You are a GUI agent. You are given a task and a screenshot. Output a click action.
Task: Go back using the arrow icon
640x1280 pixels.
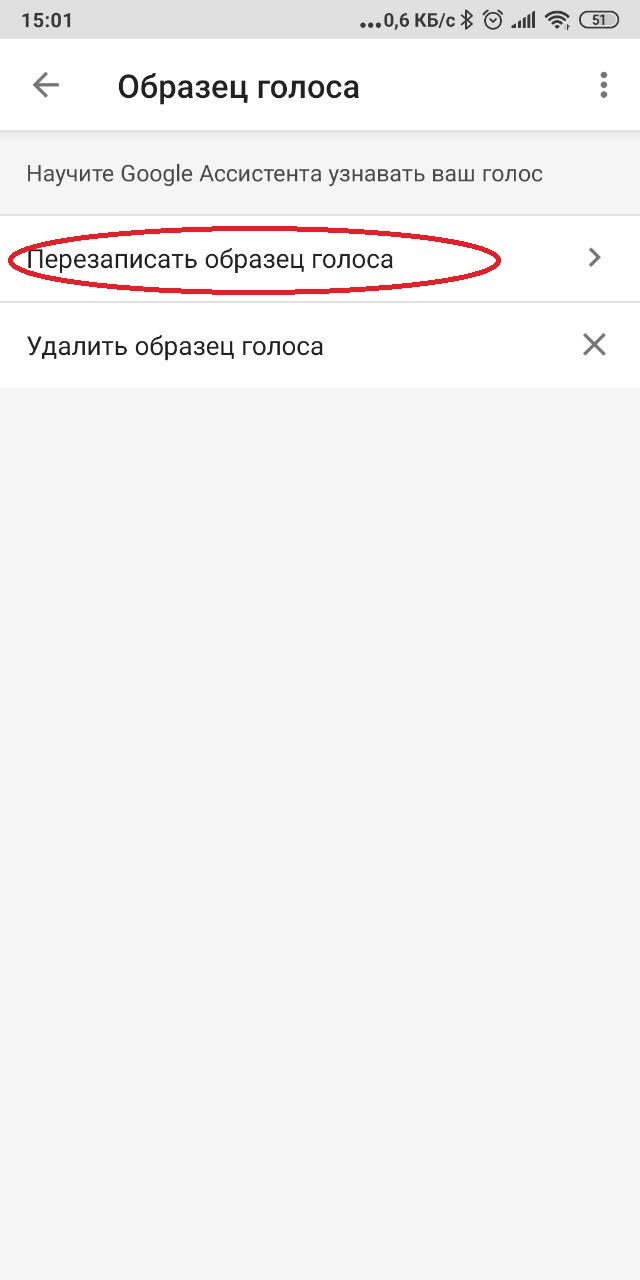[46, 86]
